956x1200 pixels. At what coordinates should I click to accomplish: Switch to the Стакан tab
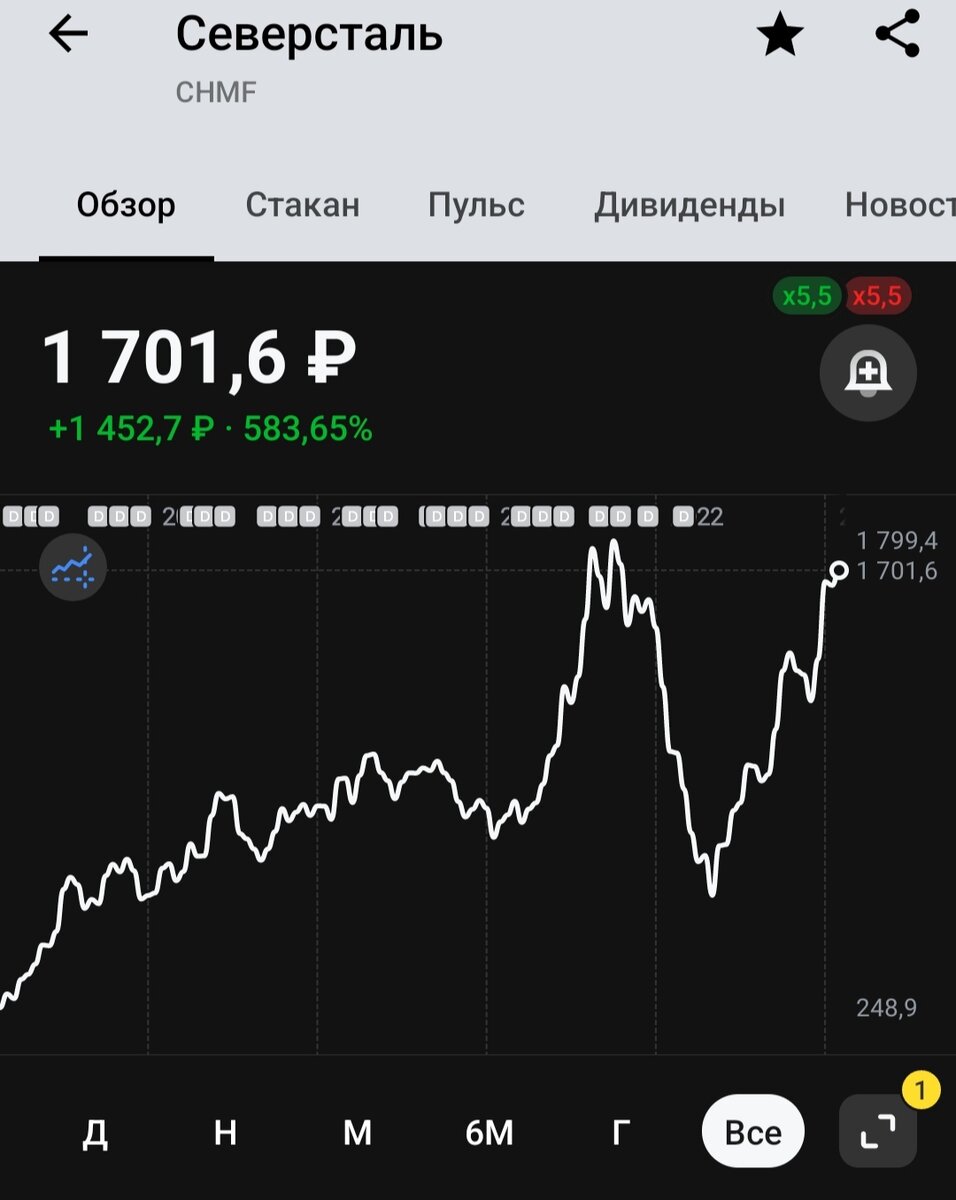(x=303, y=204)
